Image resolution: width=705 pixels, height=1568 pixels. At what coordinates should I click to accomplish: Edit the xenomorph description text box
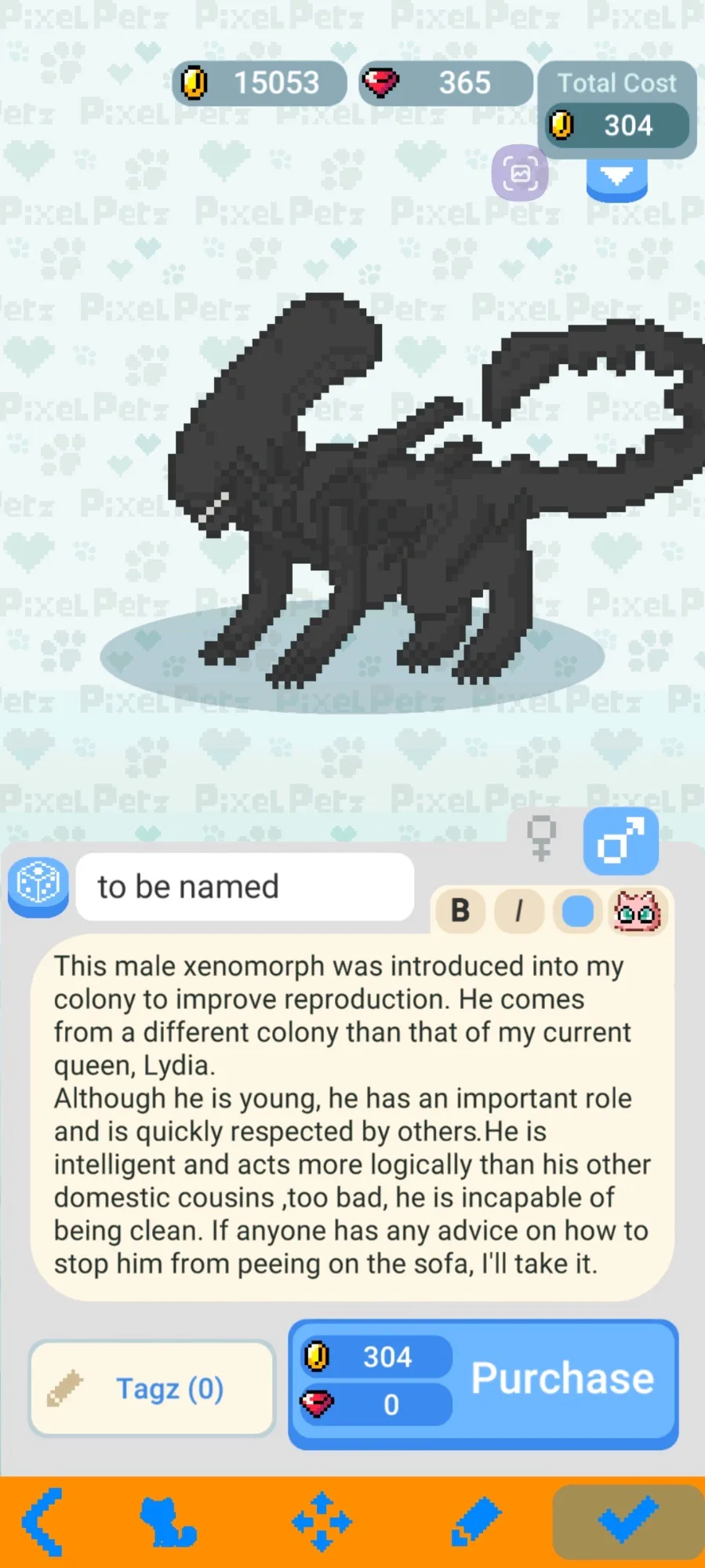point(352,1115)
